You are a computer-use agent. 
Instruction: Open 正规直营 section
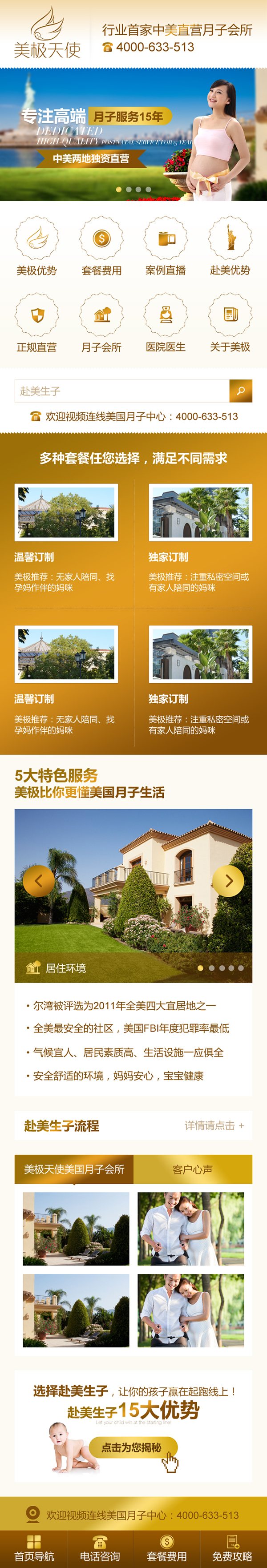pyautogui.click(x=36, y=322)
